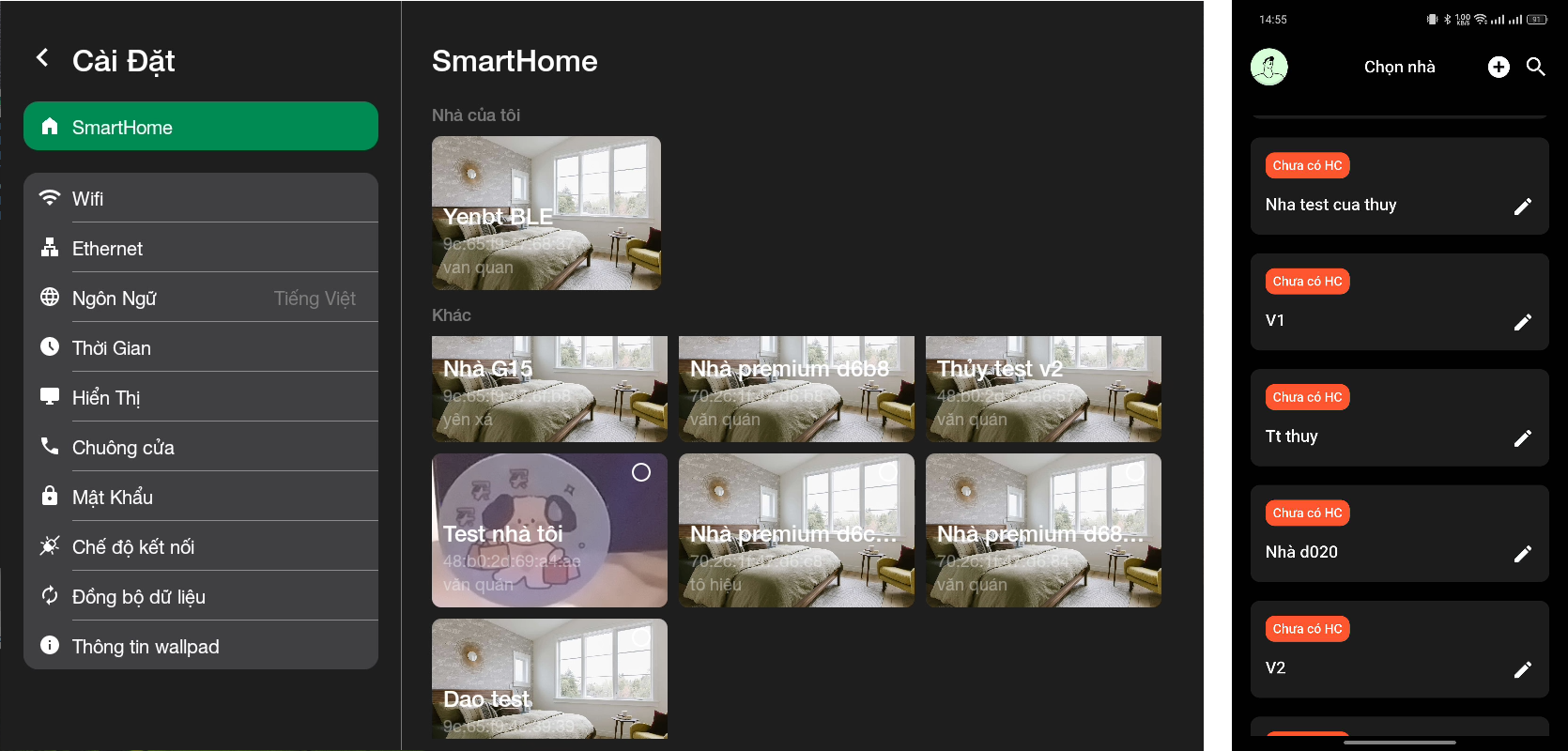Screen dimensions: 1568x751
Task: Select the Yenbt BLE home card
Action: coord(546,213)
